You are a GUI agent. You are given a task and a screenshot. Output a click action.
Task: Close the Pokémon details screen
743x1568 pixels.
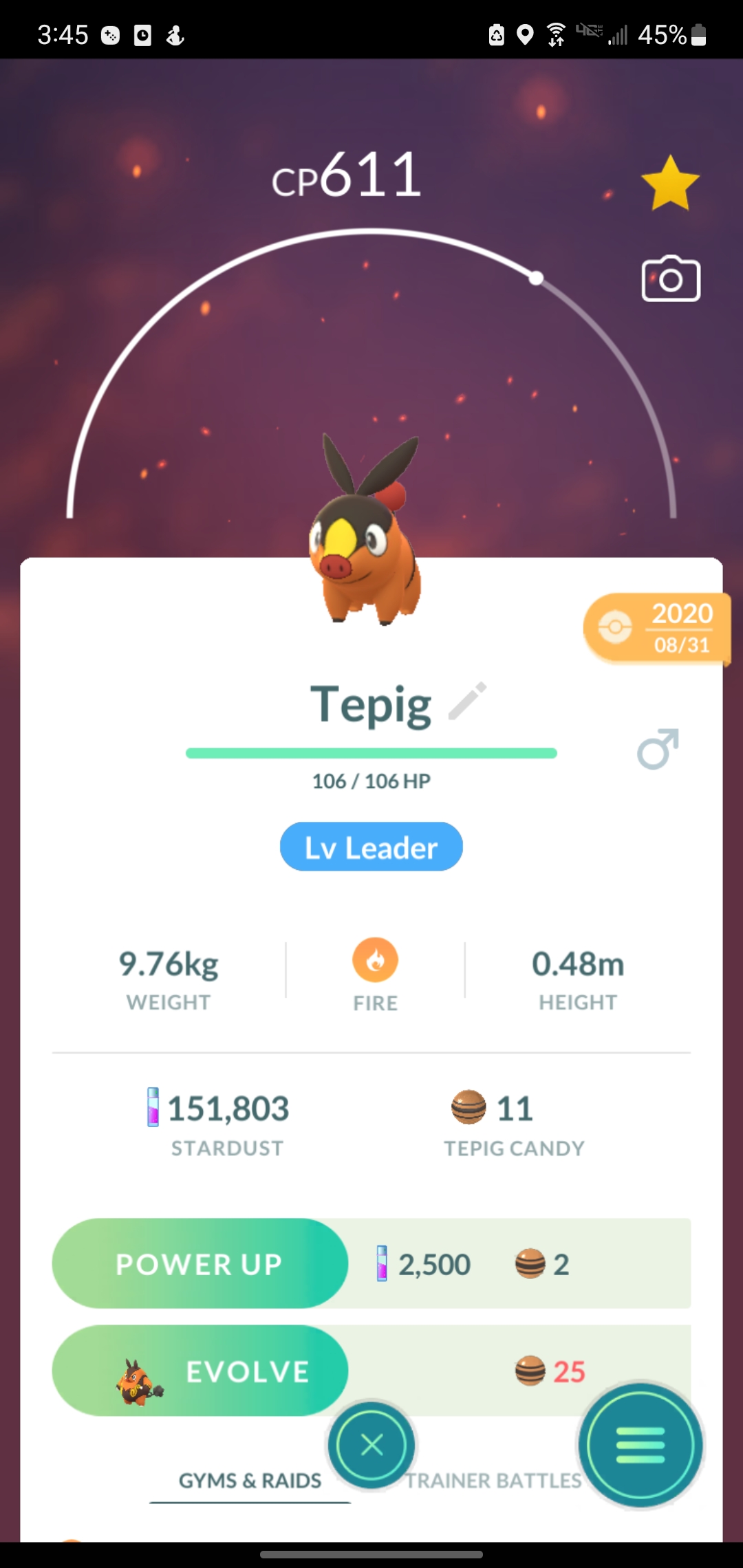[371, 1445]
